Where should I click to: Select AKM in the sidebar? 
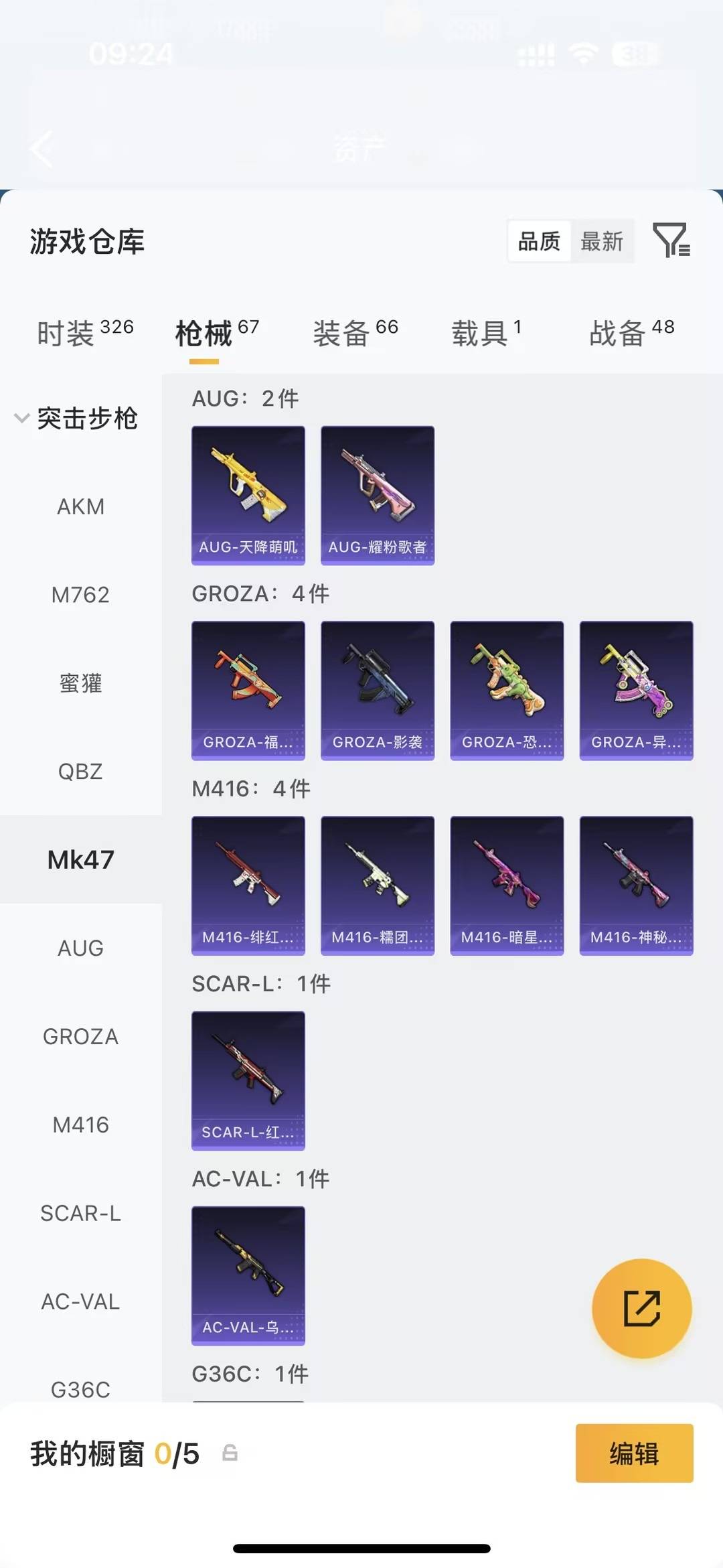[81, 506]
